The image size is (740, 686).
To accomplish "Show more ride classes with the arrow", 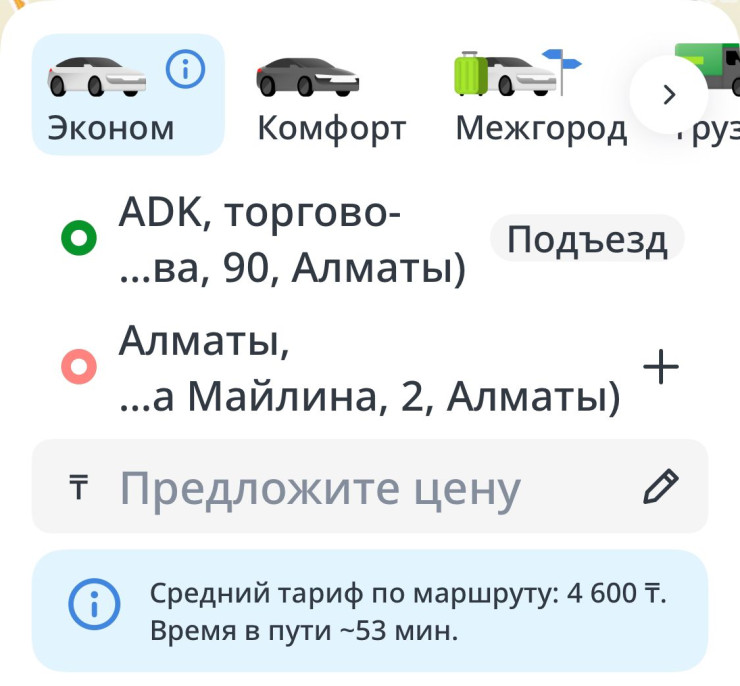I will [x=669, y=95].
